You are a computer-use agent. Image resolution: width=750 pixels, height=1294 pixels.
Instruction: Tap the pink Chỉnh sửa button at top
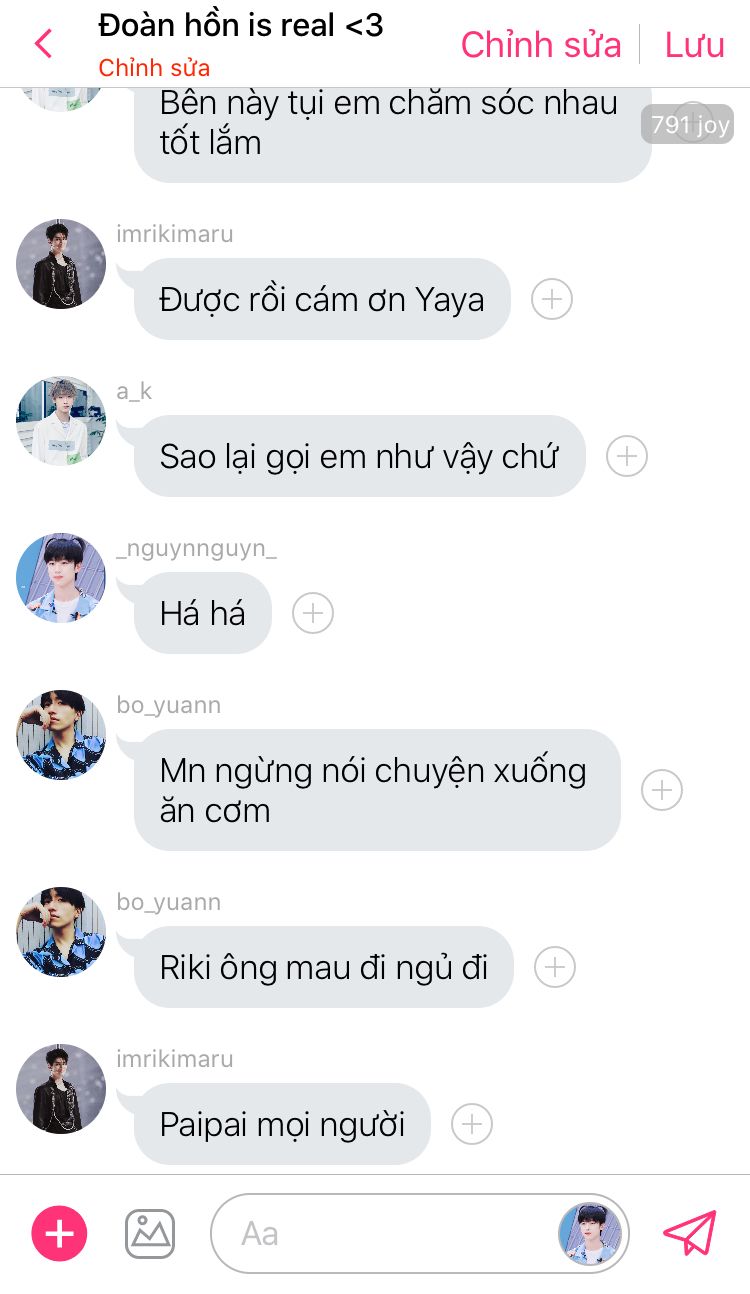coord(540,45)
